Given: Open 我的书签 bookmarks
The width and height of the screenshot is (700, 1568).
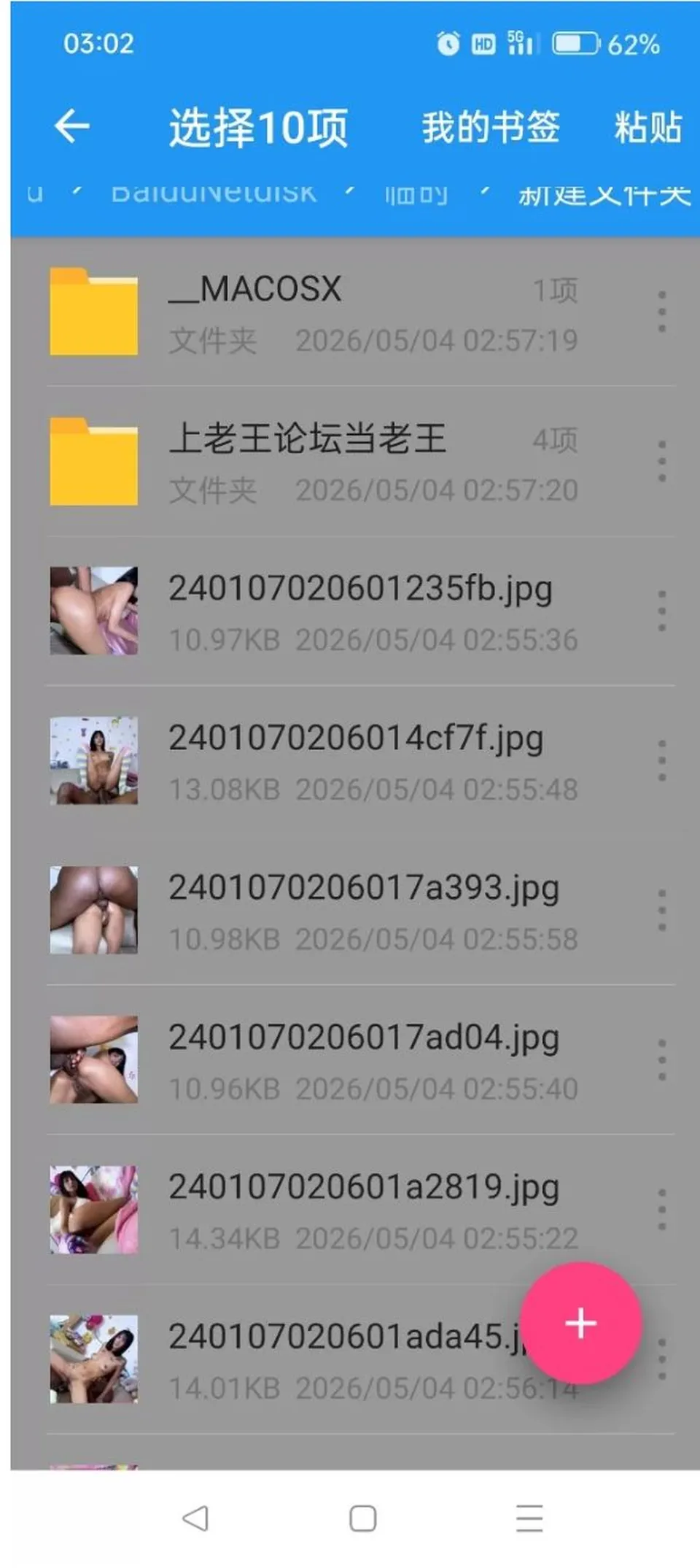Looking at the screenshot, I should click(x=491, y=127).
